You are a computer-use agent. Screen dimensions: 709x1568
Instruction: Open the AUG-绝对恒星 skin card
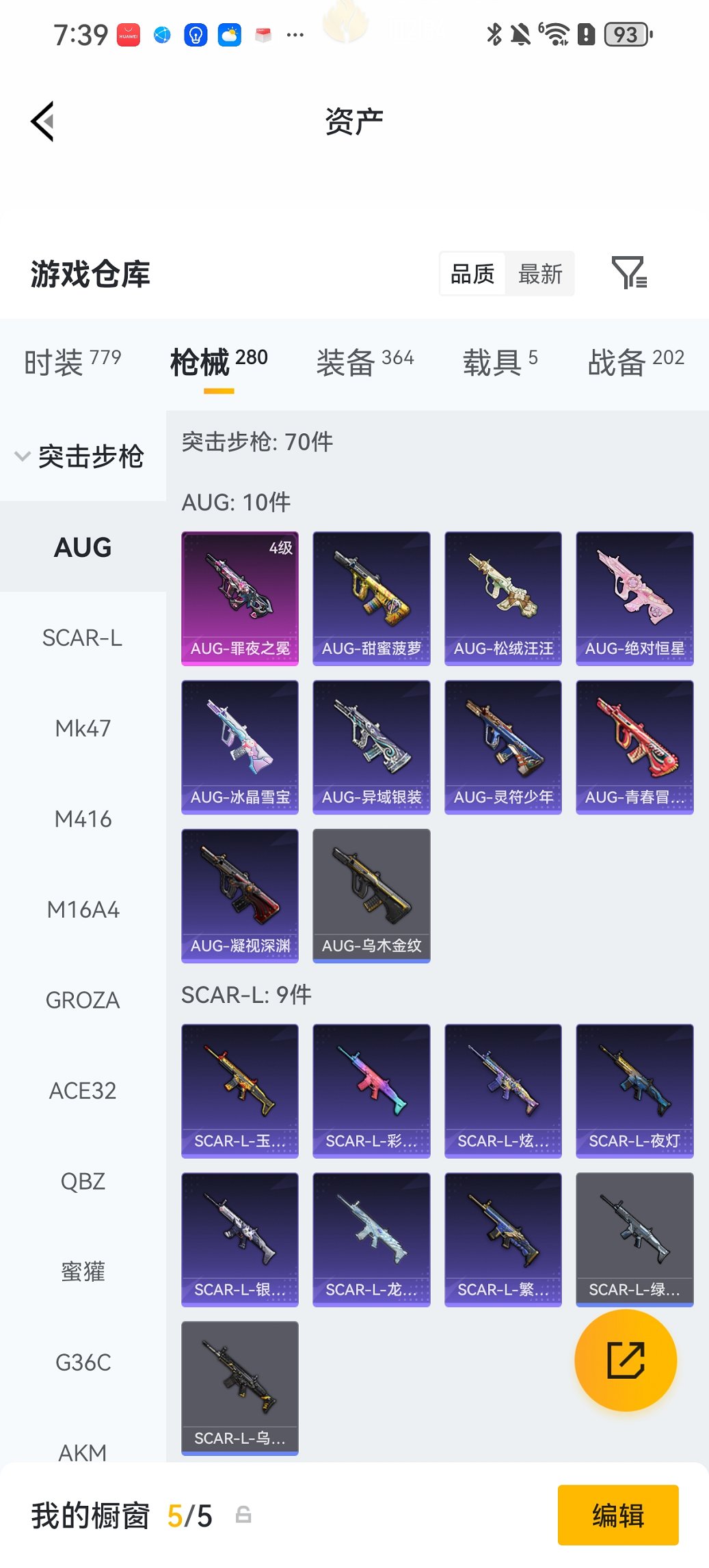(634, 598)
